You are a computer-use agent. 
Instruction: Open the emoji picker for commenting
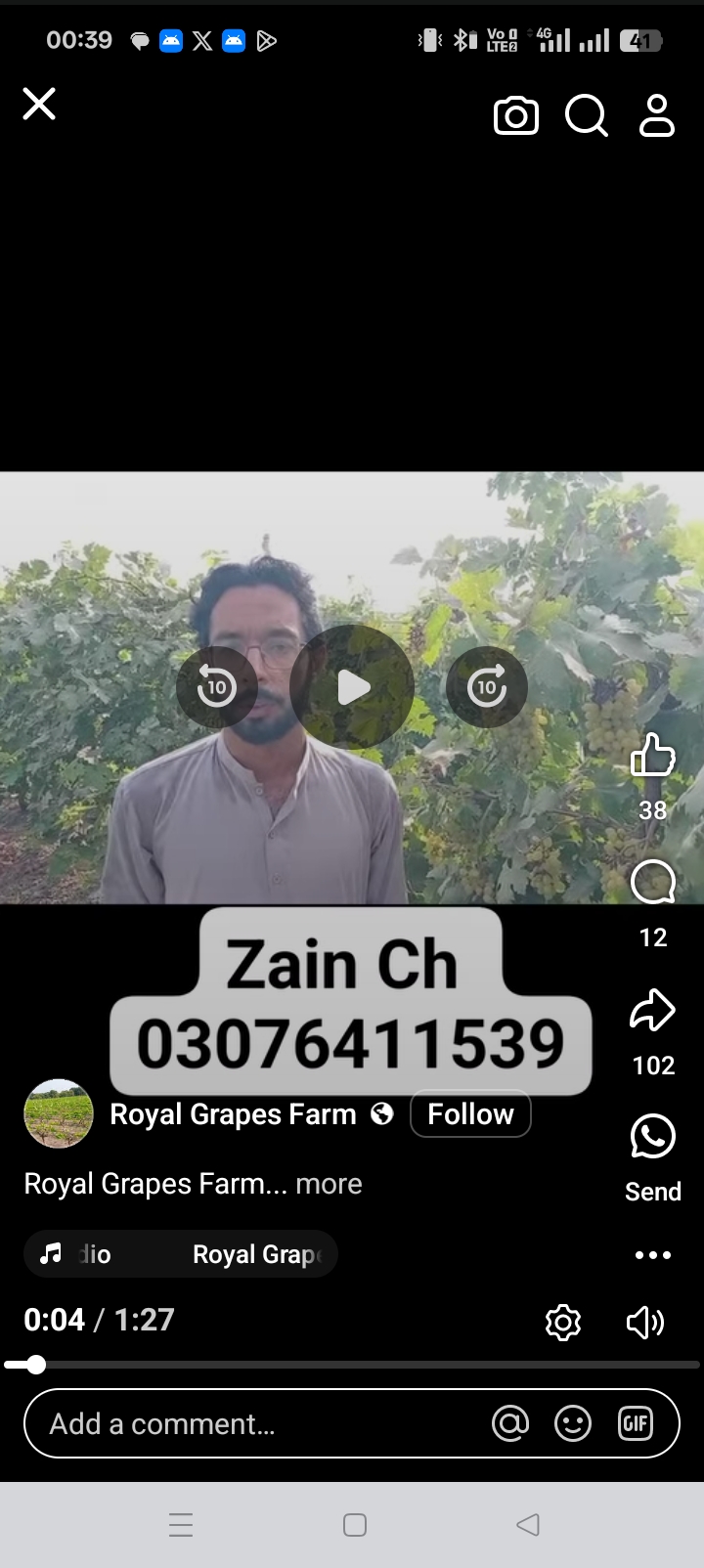click(x=573, y=1423)
